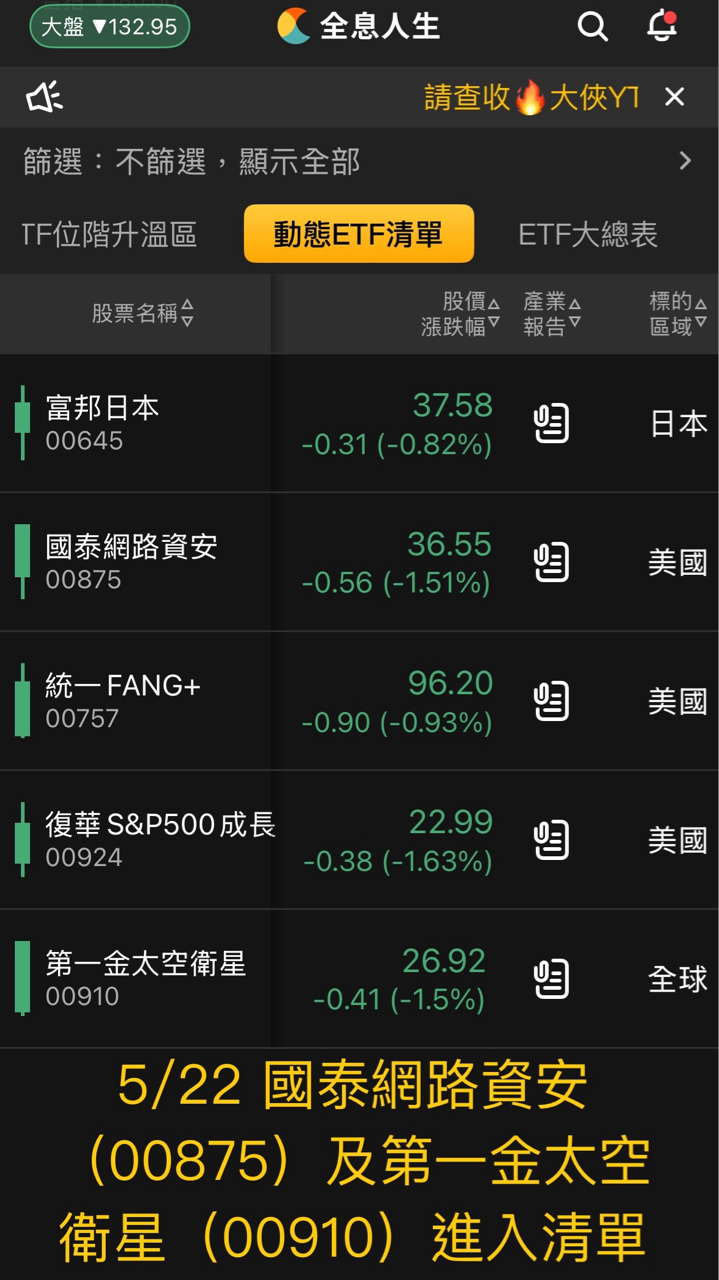
Task: Open the notifications bell
Action: pos(662,27)
